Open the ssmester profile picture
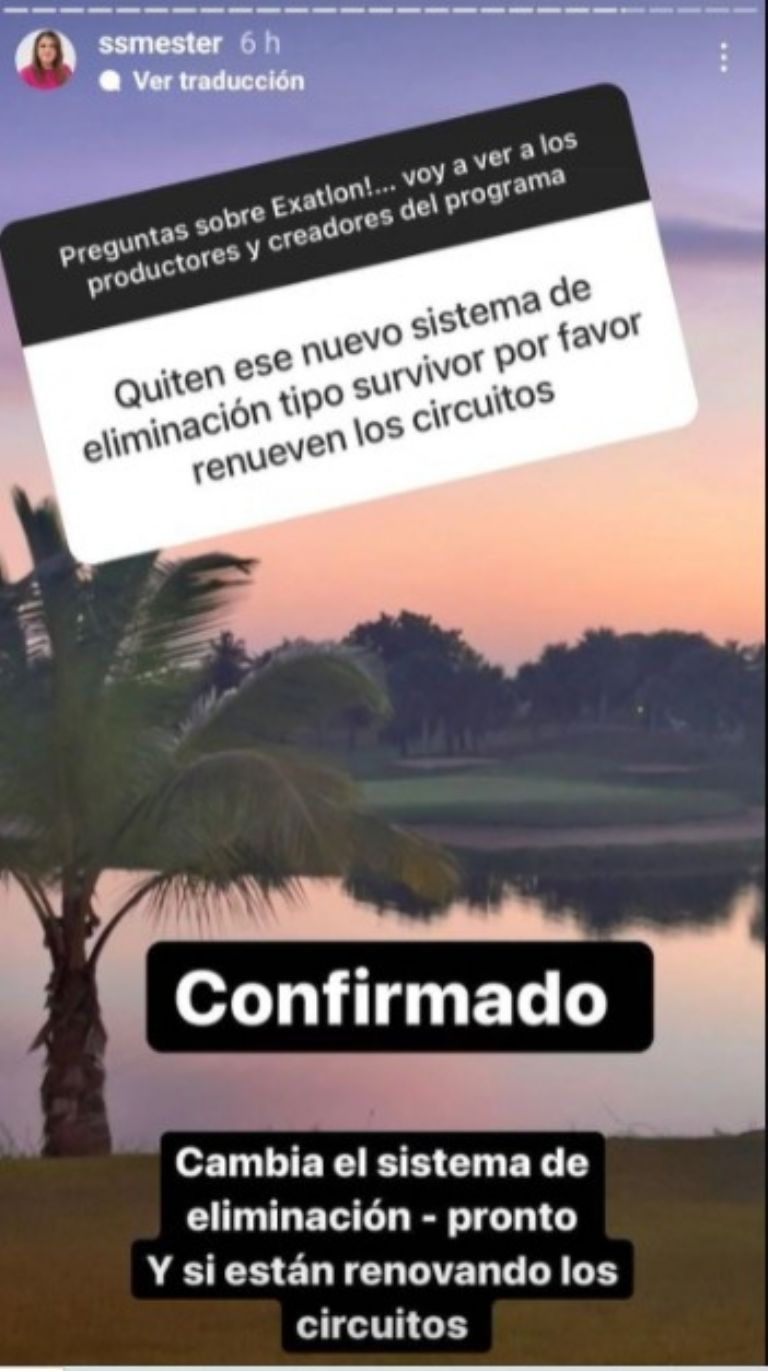768x1371 pixels. point(45,60)
